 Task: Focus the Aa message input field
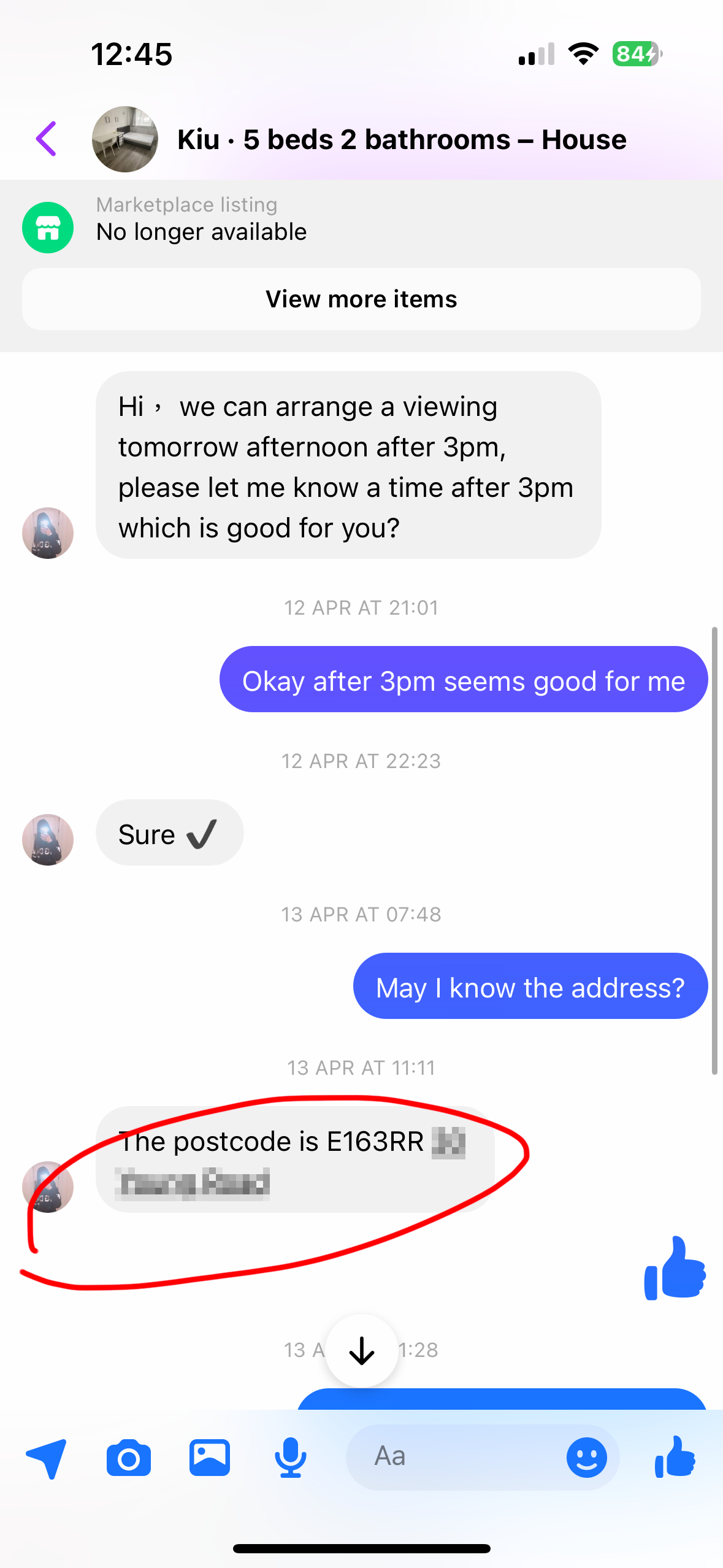pyautogui.click(x=454, y=1456)
